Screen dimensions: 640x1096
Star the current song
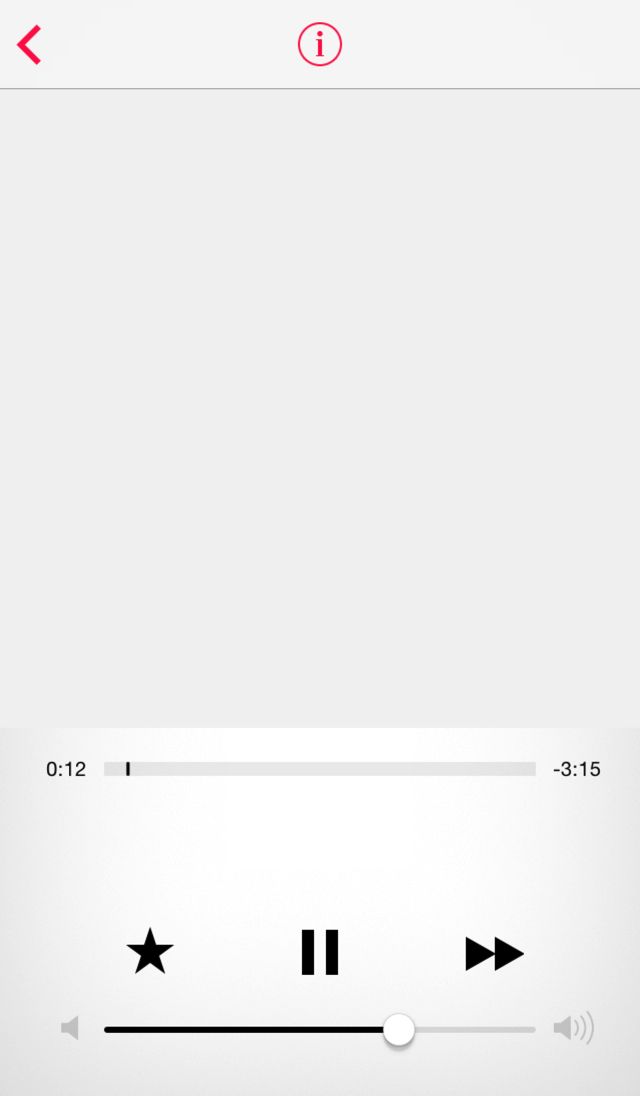pos(150,951)
